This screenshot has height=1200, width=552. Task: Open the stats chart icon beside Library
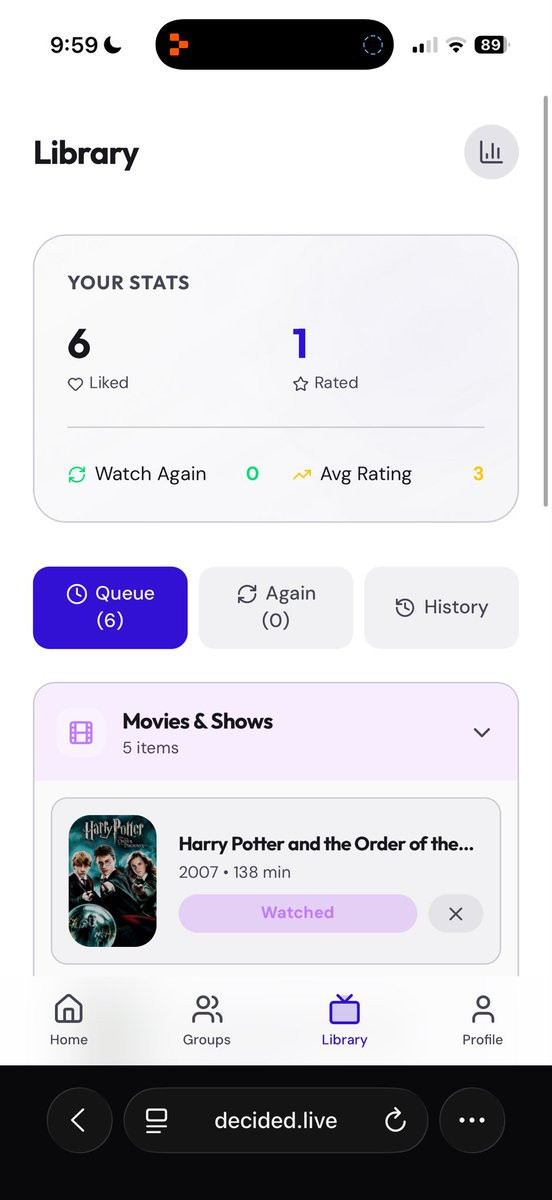coord(491,152)
